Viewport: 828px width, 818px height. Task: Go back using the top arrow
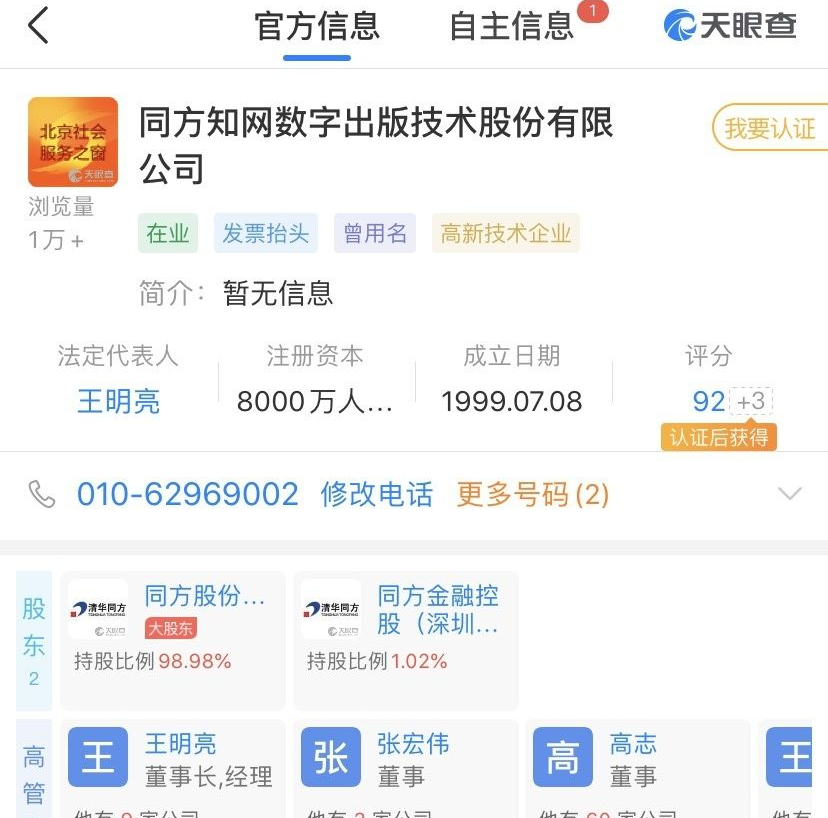coord(38,26)
